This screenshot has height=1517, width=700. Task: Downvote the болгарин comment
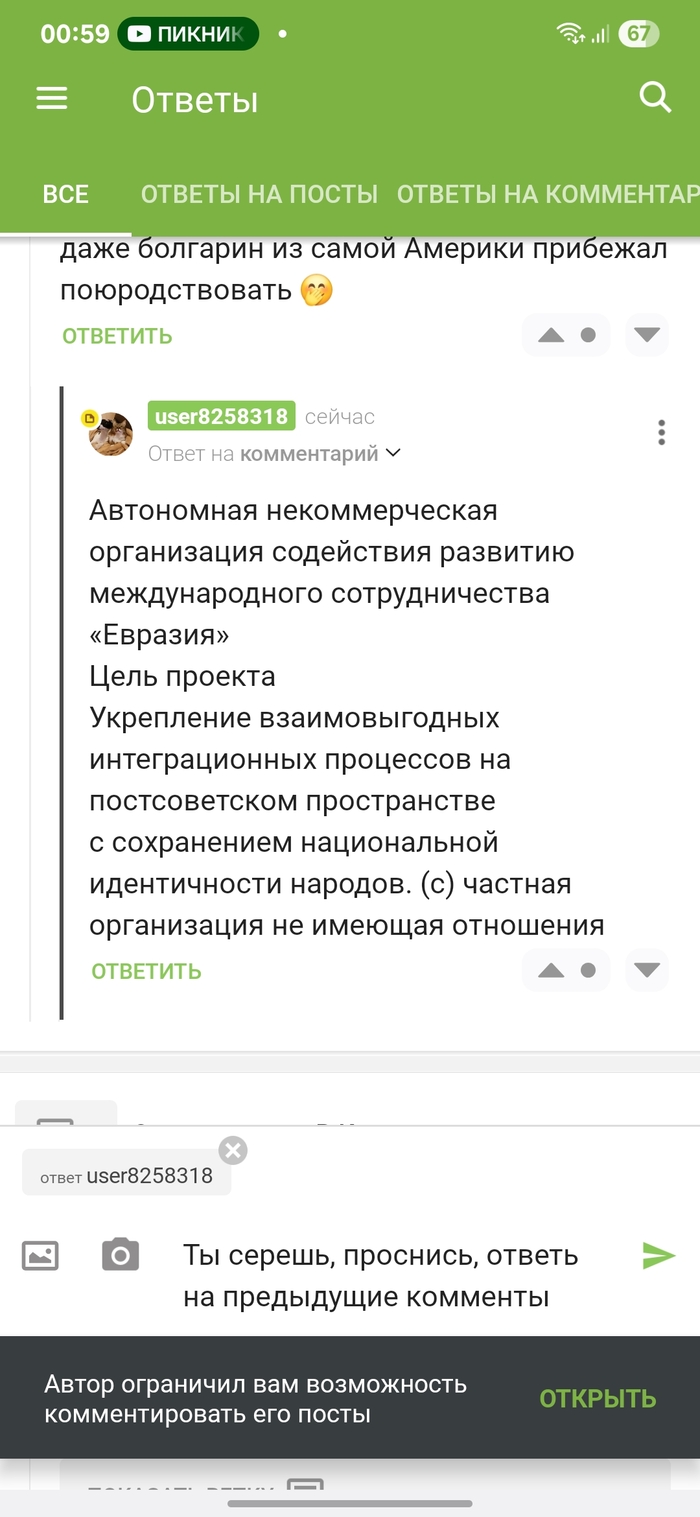pyautogui.click(x=647, y=336)
